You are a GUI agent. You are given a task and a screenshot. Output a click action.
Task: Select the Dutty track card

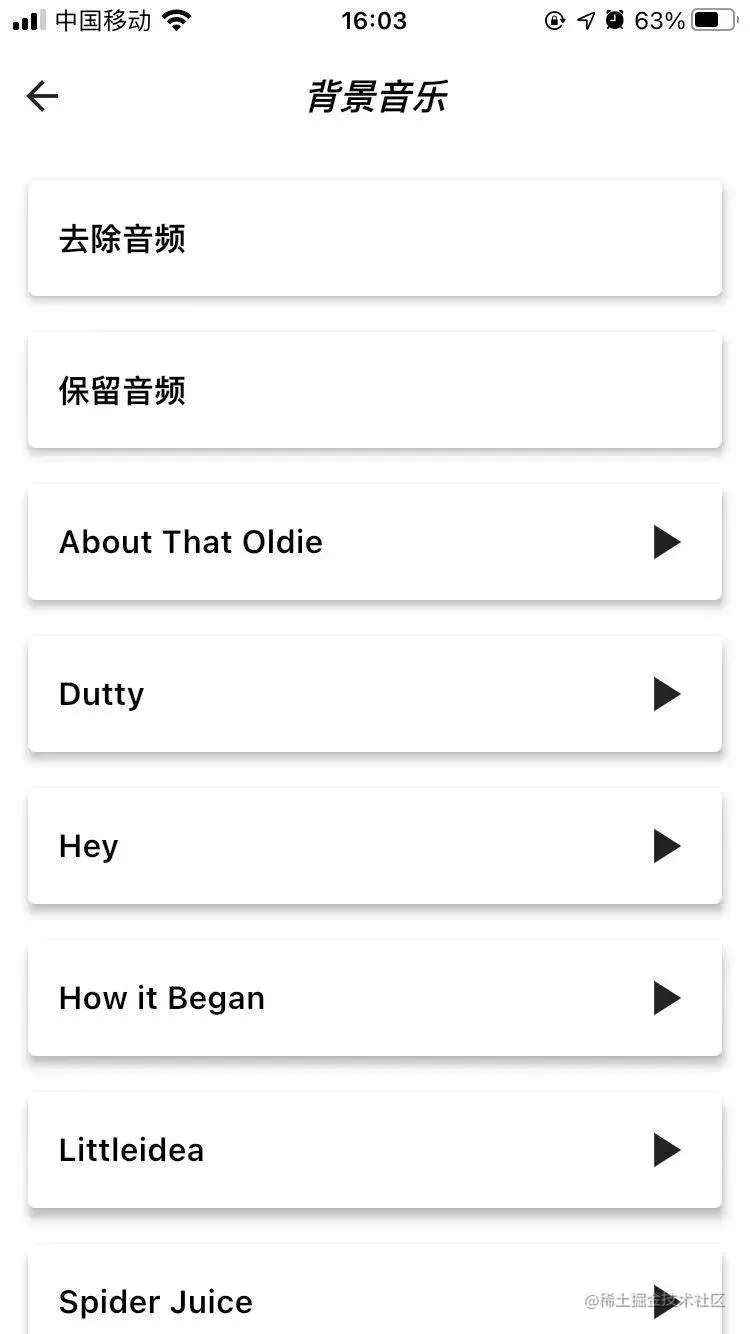(300, 694)
